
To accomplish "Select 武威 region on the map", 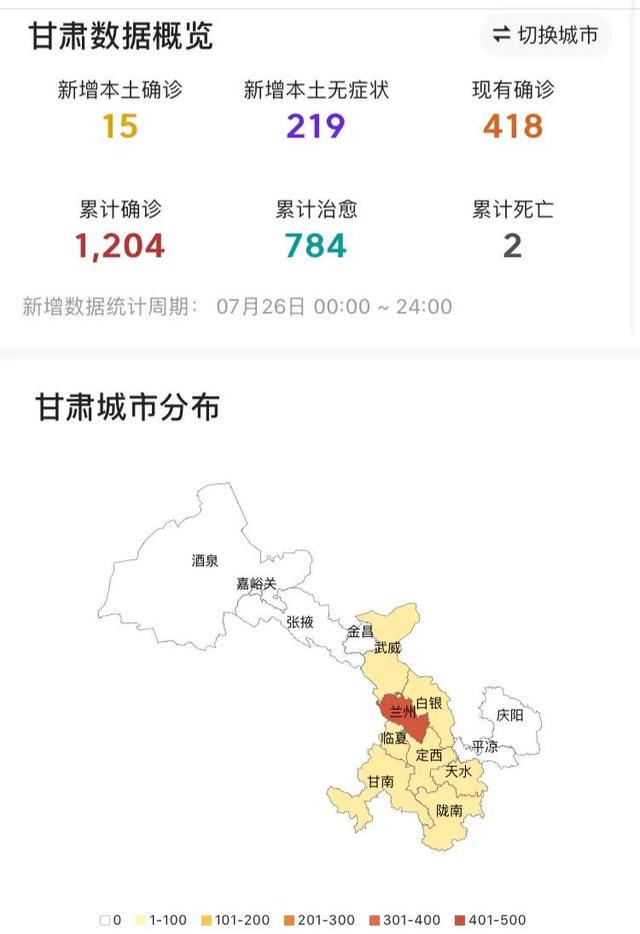I will 388,647.
